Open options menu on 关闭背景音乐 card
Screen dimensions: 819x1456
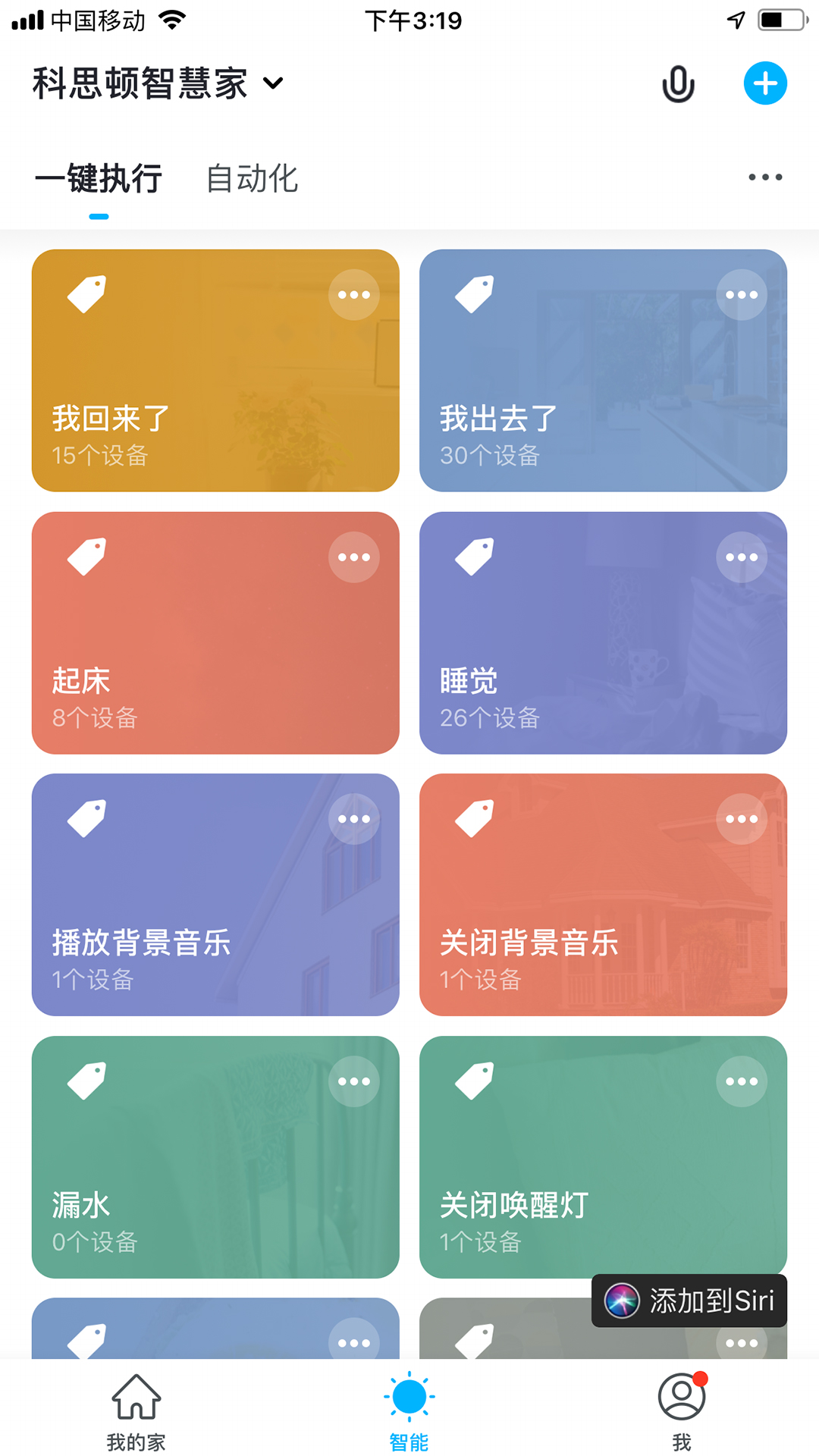point(741,818)
